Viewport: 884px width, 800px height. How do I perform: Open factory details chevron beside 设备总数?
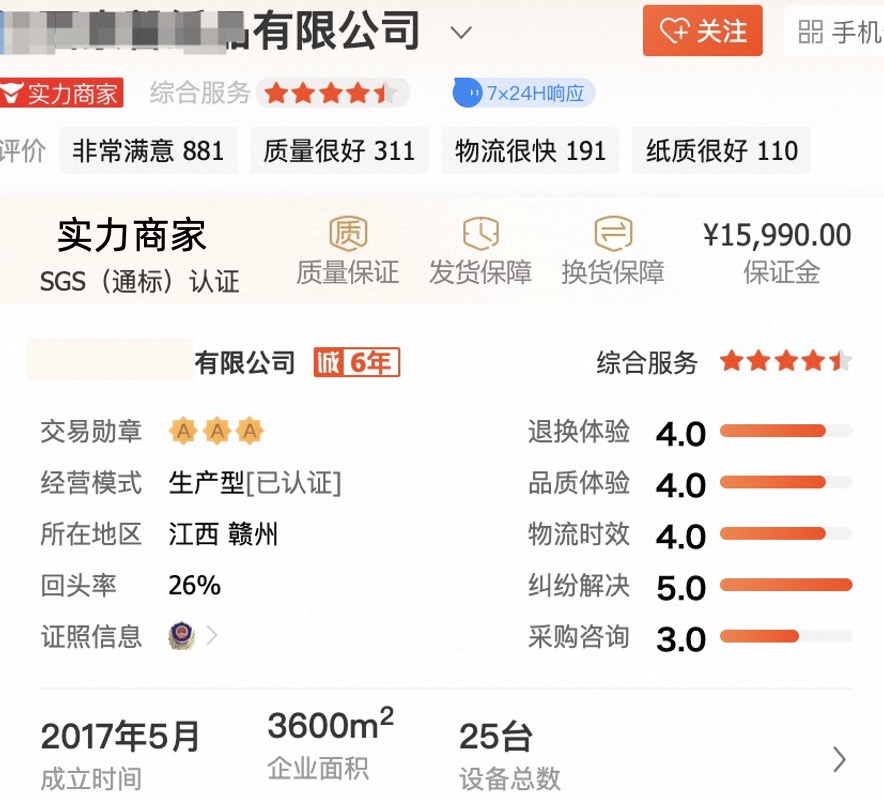[x=839, y=760]
